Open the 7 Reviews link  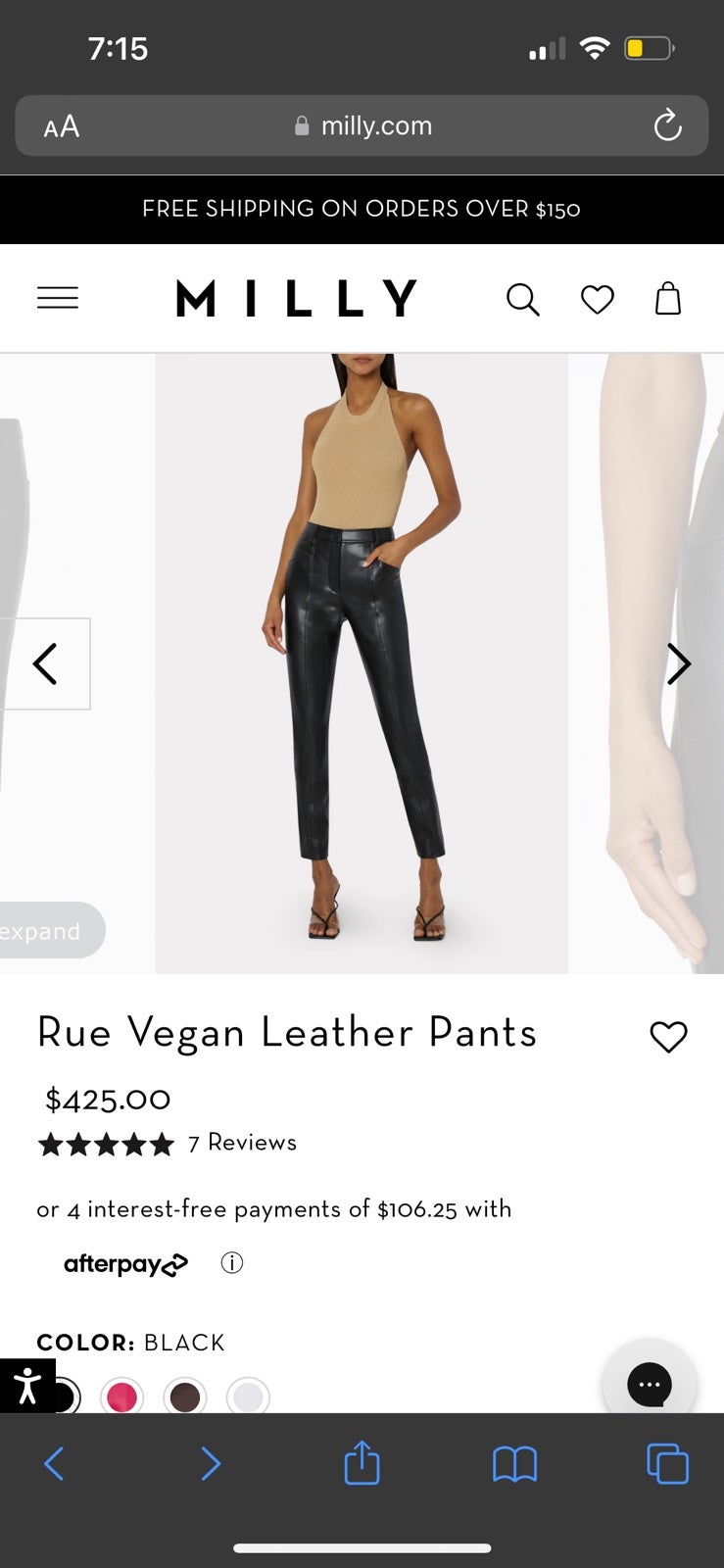242,1143
